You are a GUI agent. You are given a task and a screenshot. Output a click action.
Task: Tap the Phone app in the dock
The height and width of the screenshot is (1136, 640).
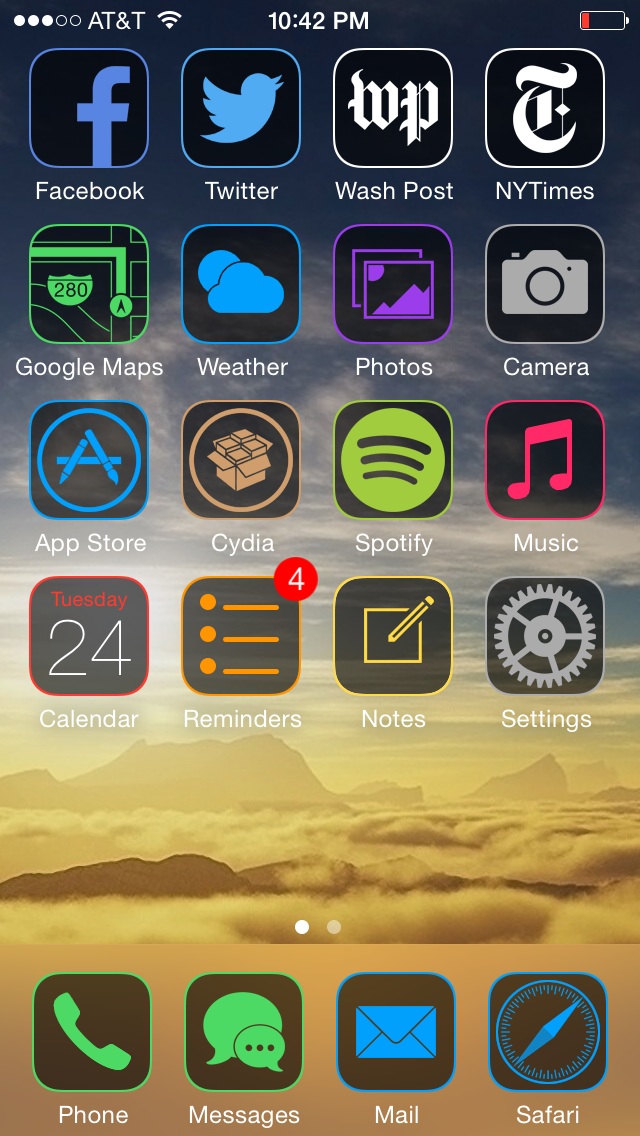(92, 1032)
